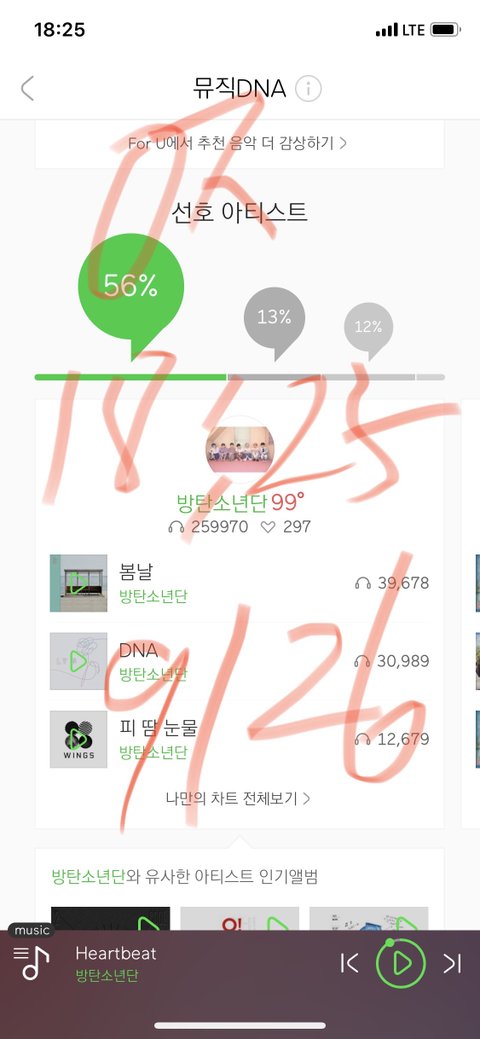
Task: Open the Heartbeat now playing title
Action: [116, 954]
